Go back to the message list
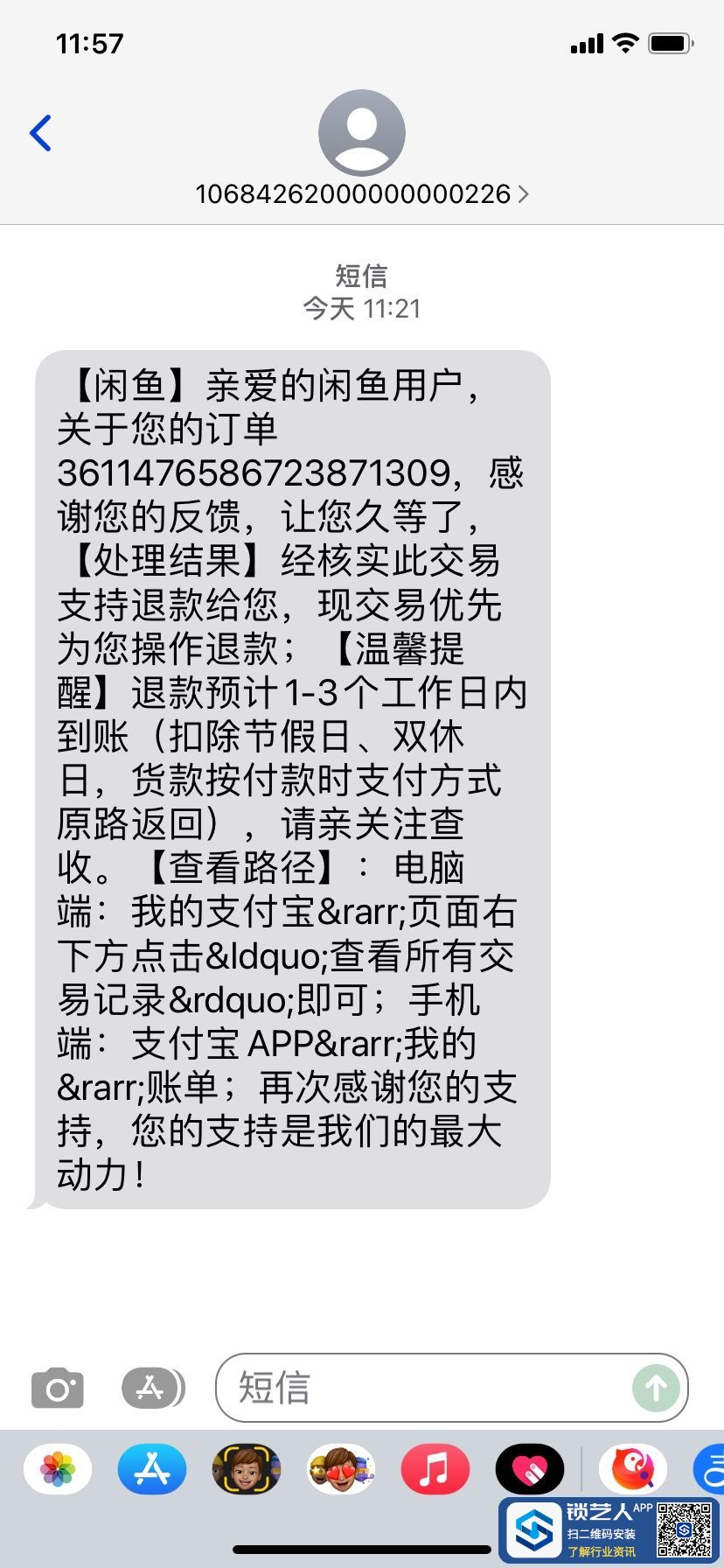 tap(40, 133)
